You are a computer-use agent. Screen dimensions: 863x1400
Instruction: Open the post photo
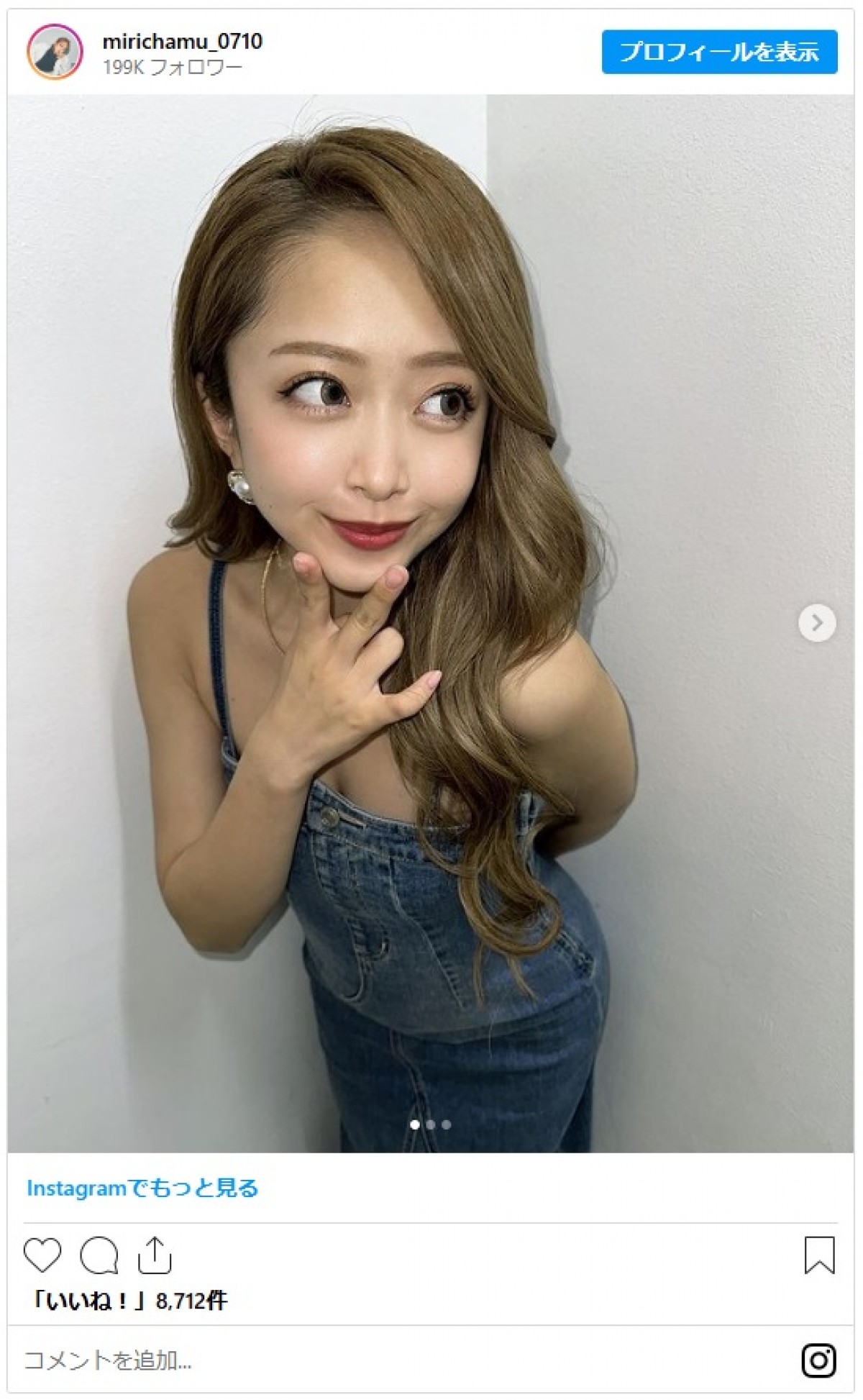430,623
